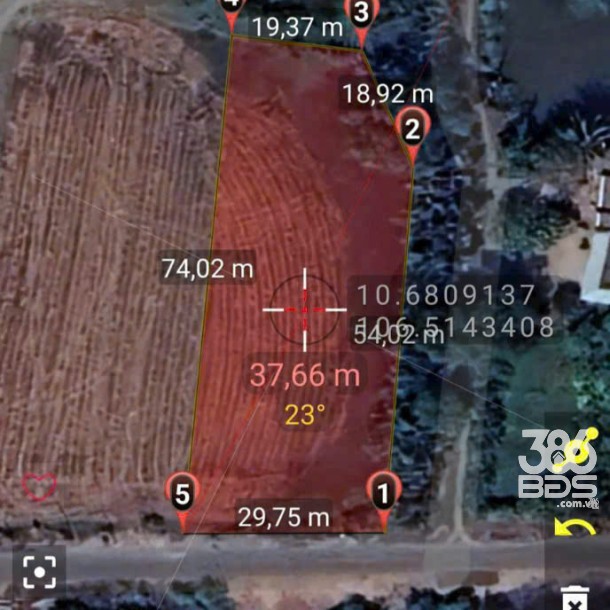Tap the center-on-location focus button
The image size is (610, 610).
tap(39, 571)
